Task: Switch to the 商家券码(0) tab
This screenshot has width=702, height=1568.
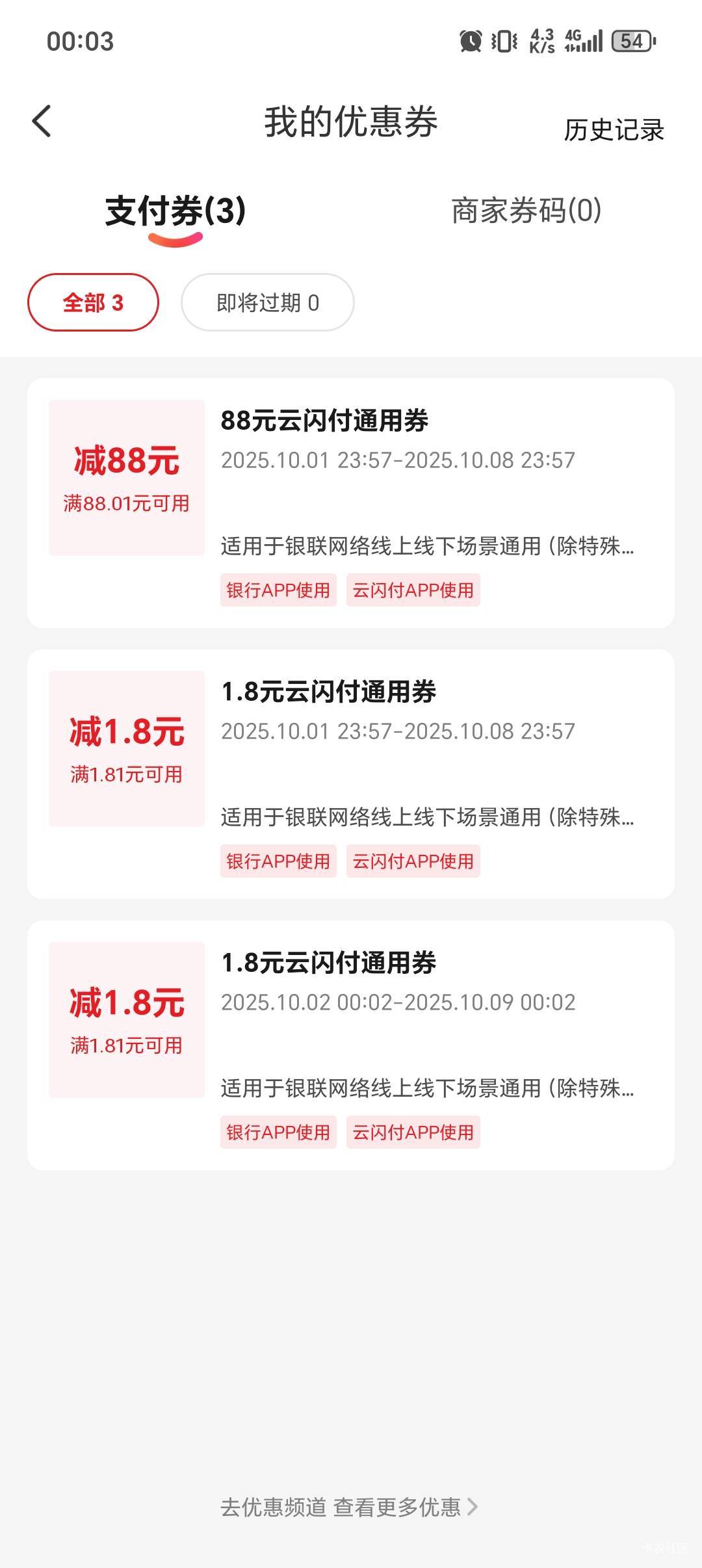Action: tap(526, 211)
